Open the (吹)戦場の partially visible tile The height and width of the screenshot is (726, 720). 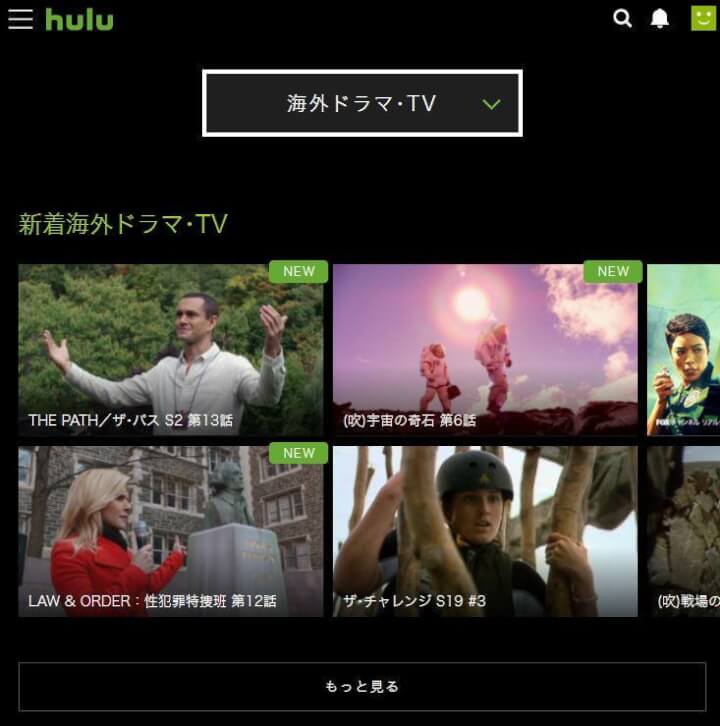tap(684, 531)
